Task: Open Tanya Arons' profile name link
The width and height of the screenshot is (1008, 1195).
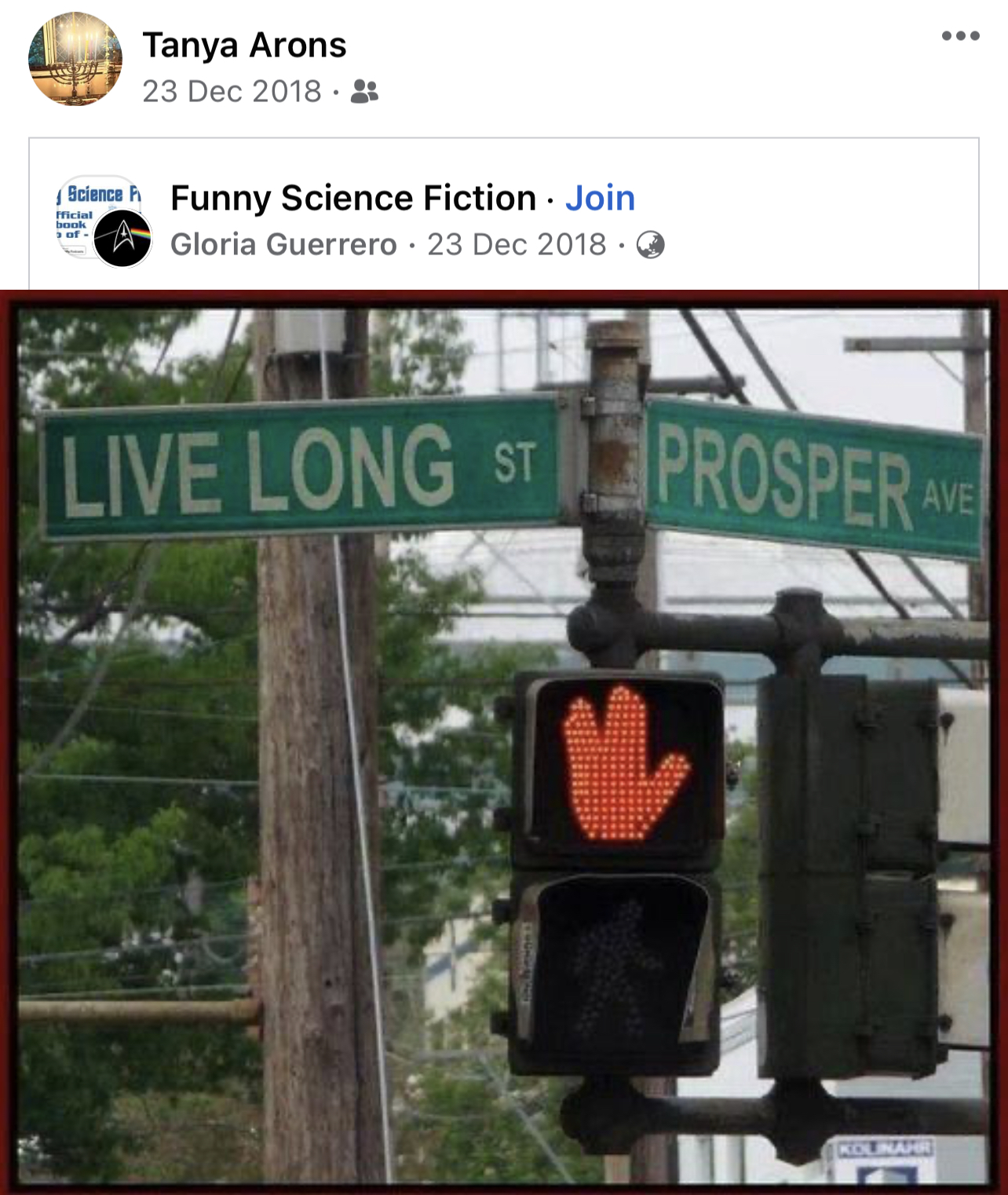Action: pos(244,45)
